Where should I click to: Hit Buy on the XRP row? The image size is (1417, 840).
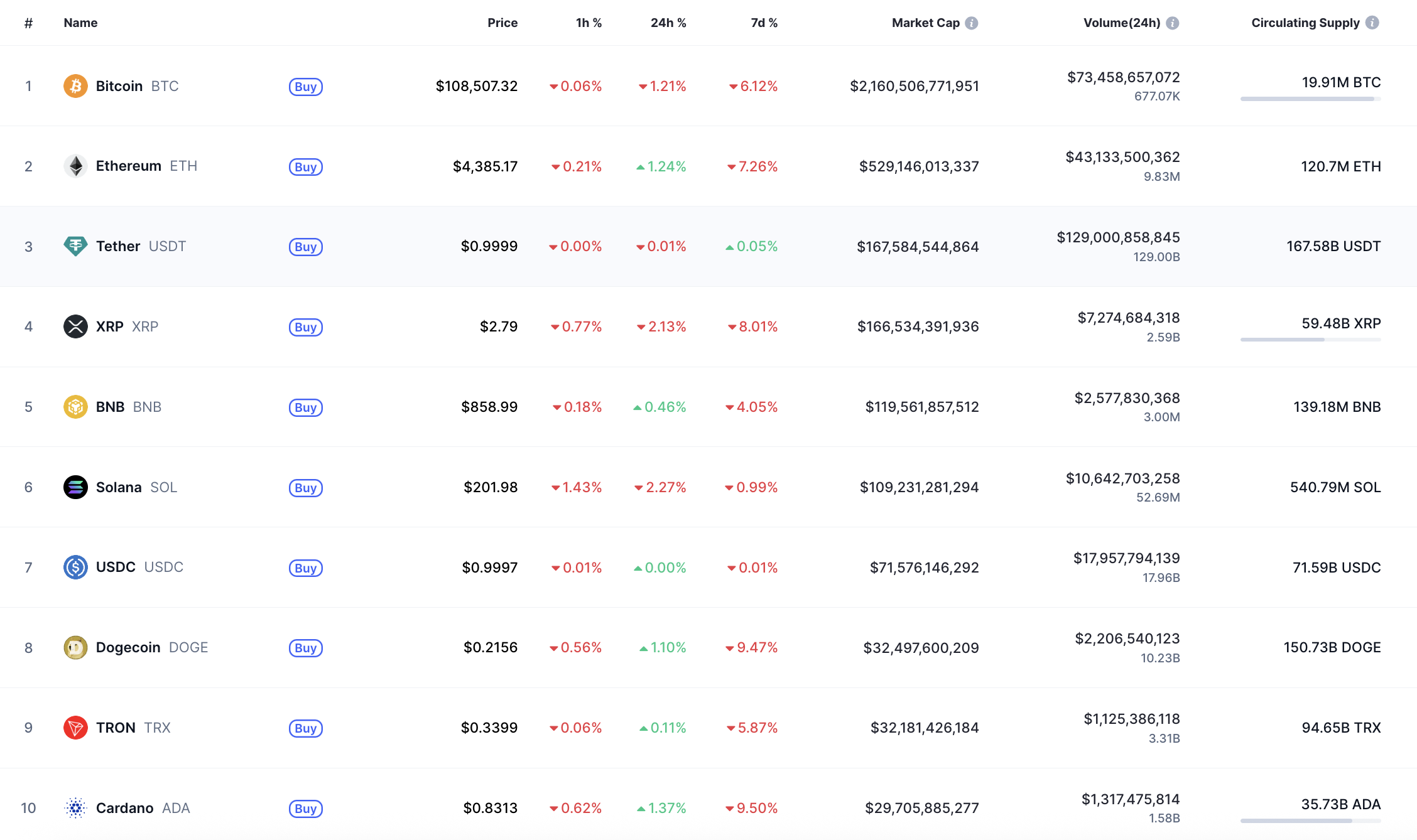tap(305, 327)
